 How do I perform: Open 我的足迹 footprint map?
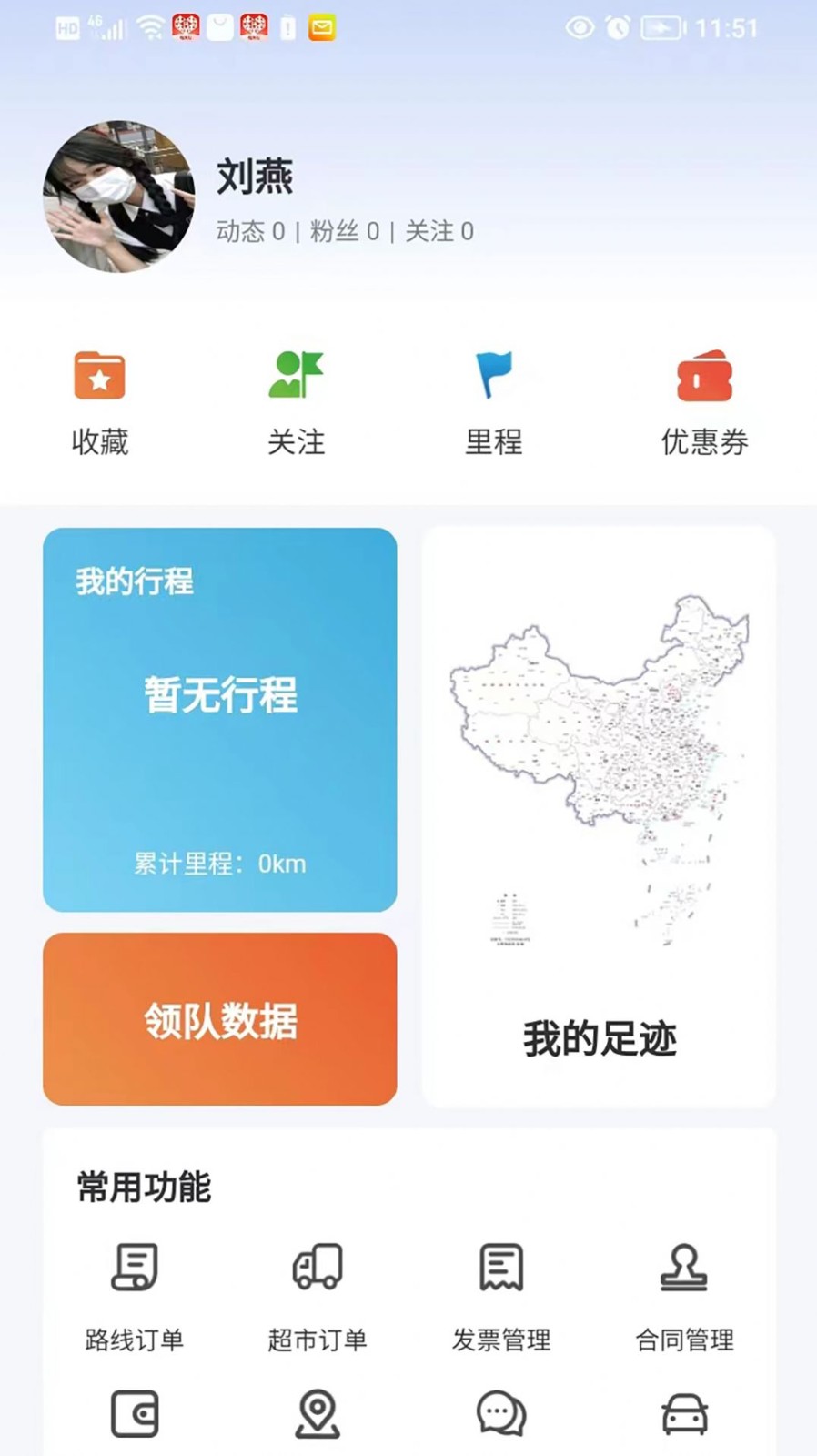click(x=600, y=816)
